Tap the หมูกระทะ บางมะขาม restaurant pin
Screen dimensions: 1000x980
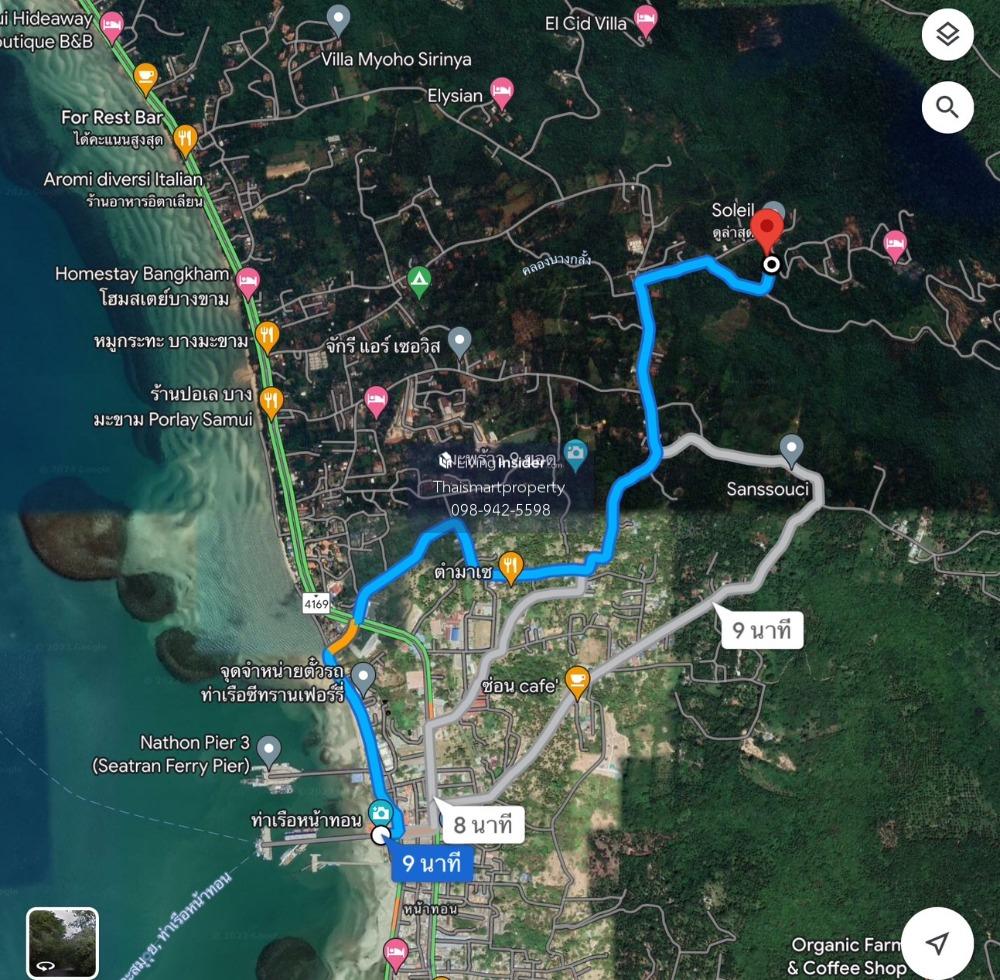tap(267, 333)
